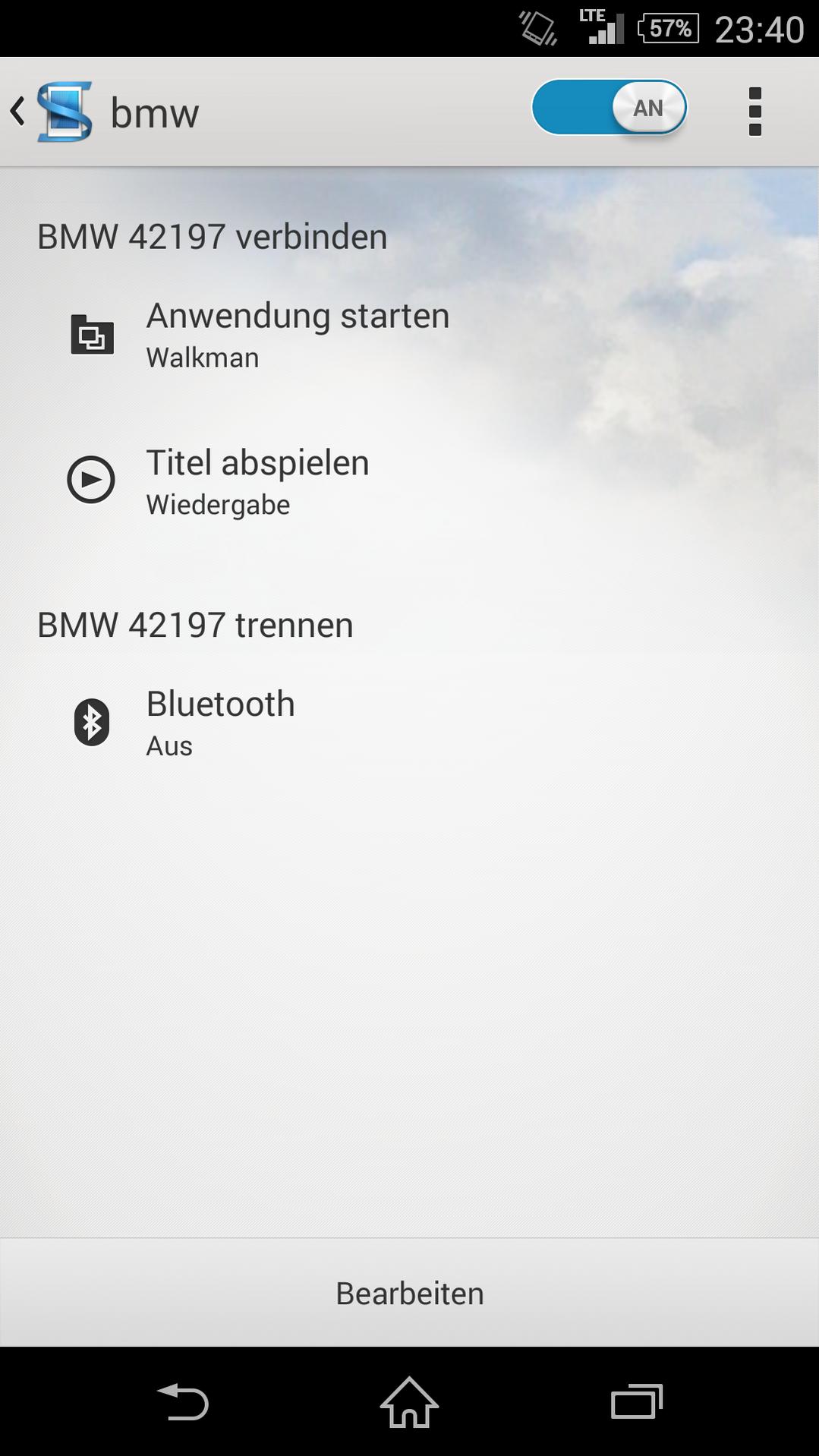819x1456 pixels.
Task: Open Titel abspielen Wiedergabe action
Action: click(x=257, y=482)
